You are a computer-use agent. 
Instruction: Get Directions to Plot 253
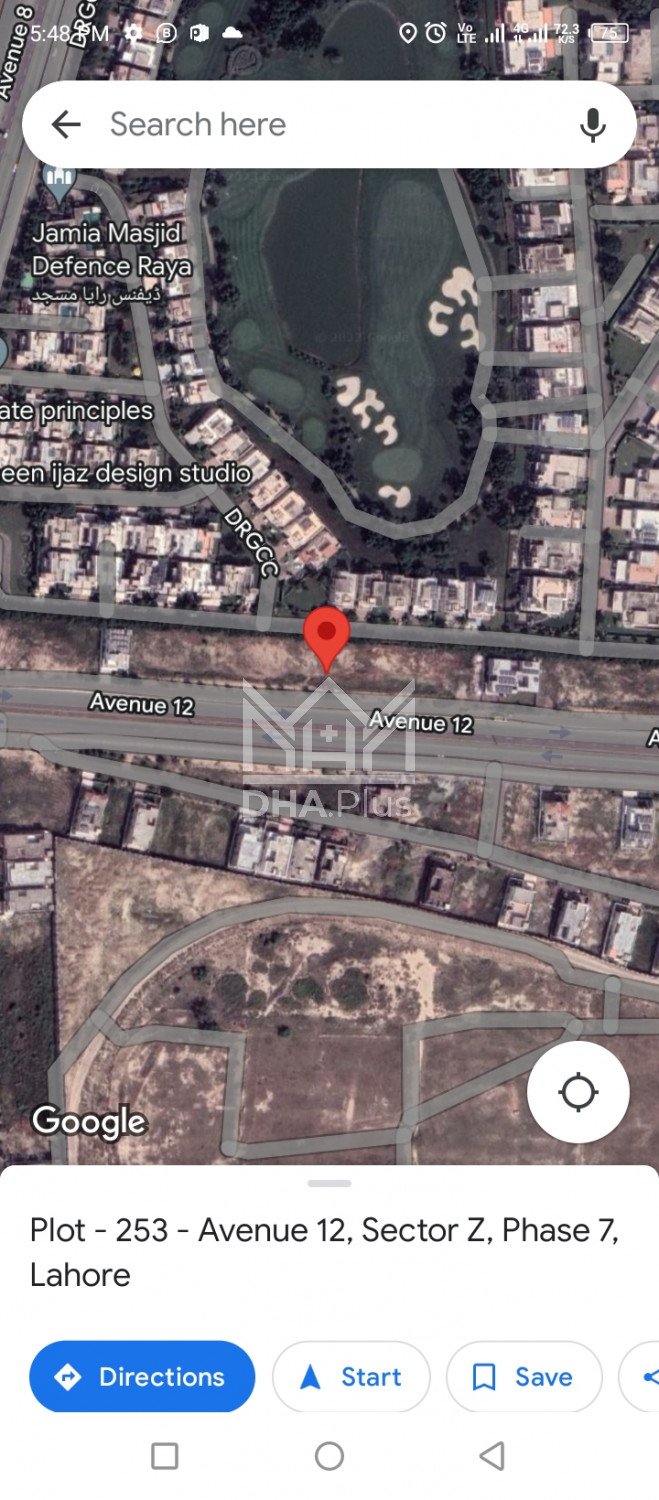pyautogui.click(x=142, y=1377)
